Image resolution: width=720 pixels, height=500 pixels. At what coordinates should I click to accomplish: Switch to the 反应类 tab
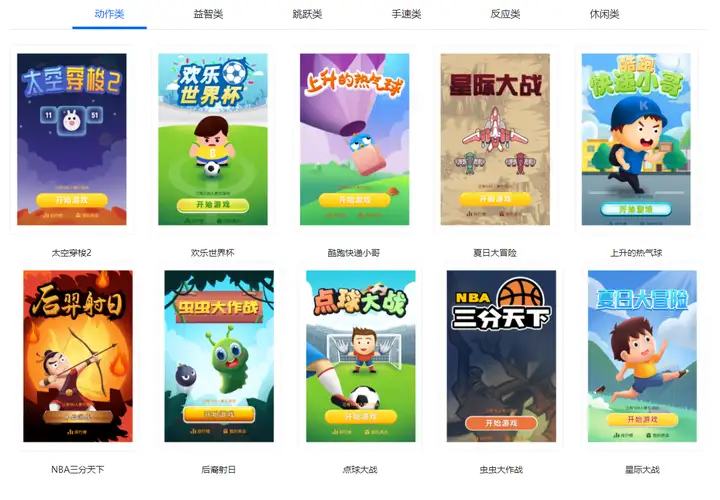505,14
